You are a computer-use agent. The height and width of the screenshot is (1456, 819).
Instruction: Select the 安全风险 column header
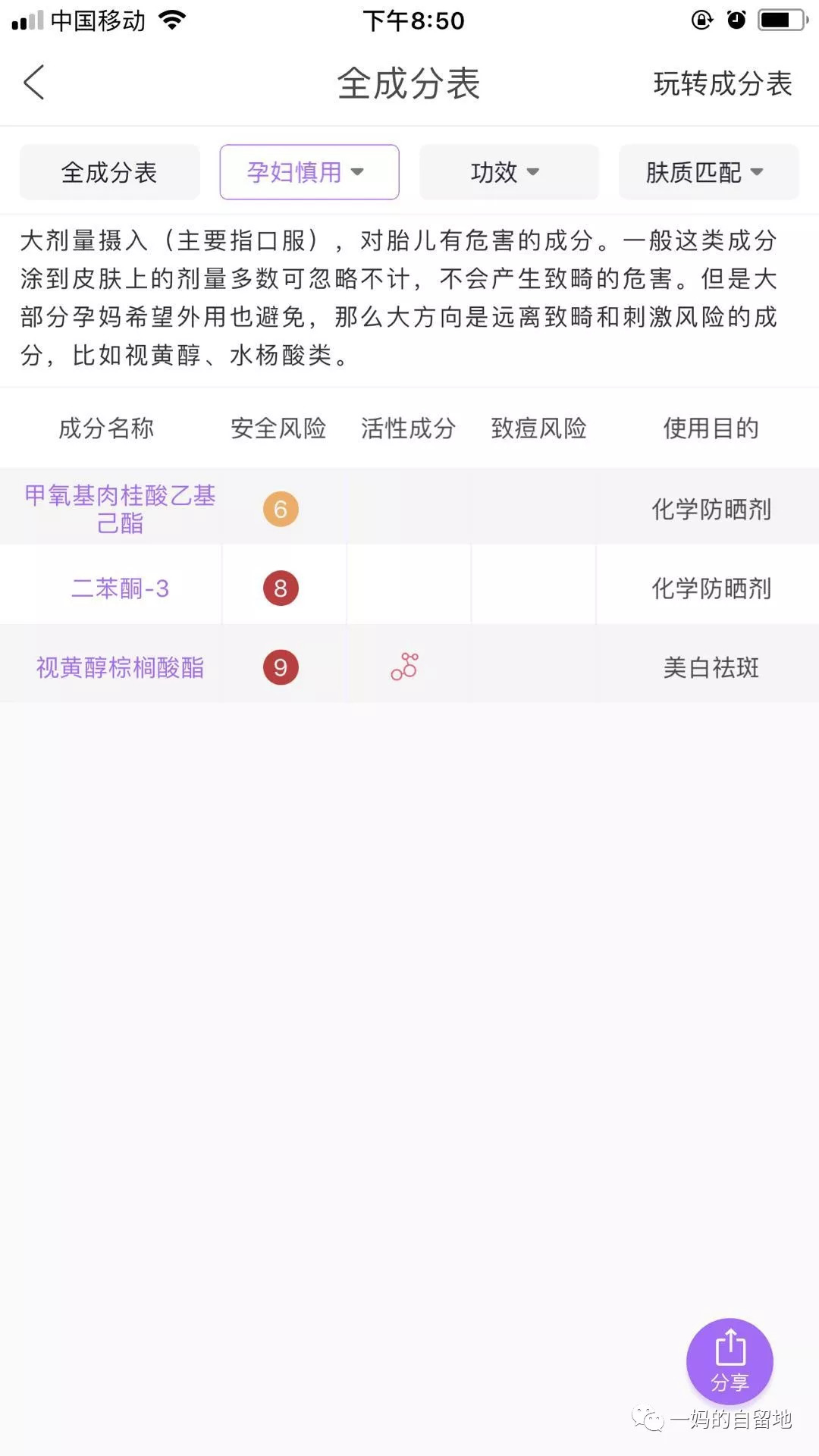coord(278,428)
